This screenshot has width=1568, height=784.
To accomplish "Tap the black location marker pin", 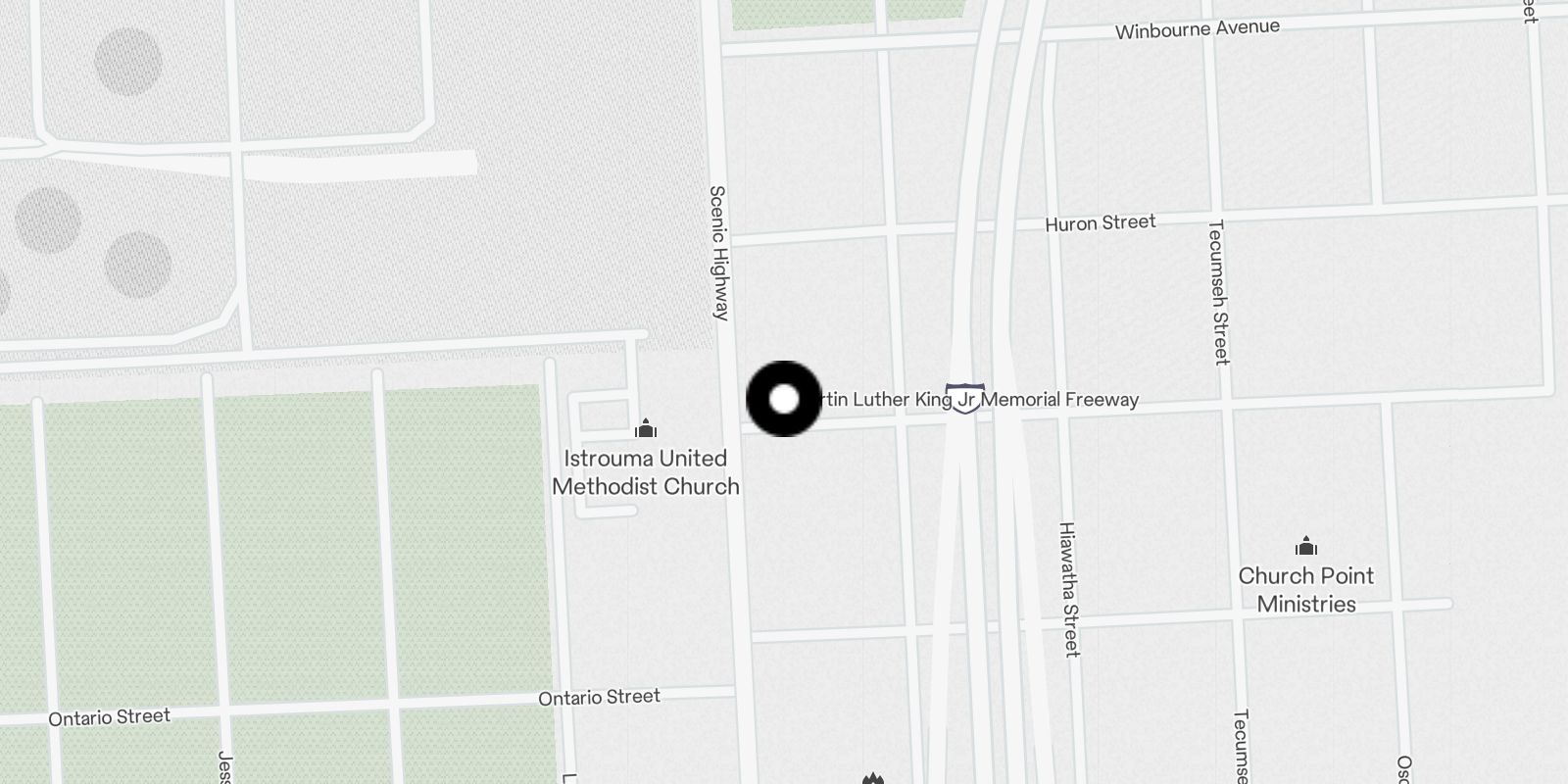I will click(x=784, y=399).
